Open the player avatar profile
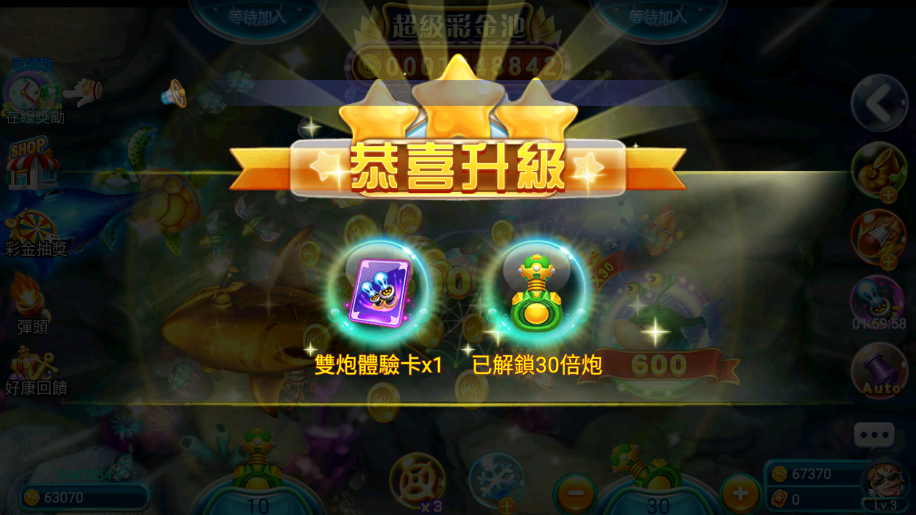This screenshot has height=515, width=916. (886, 484)
